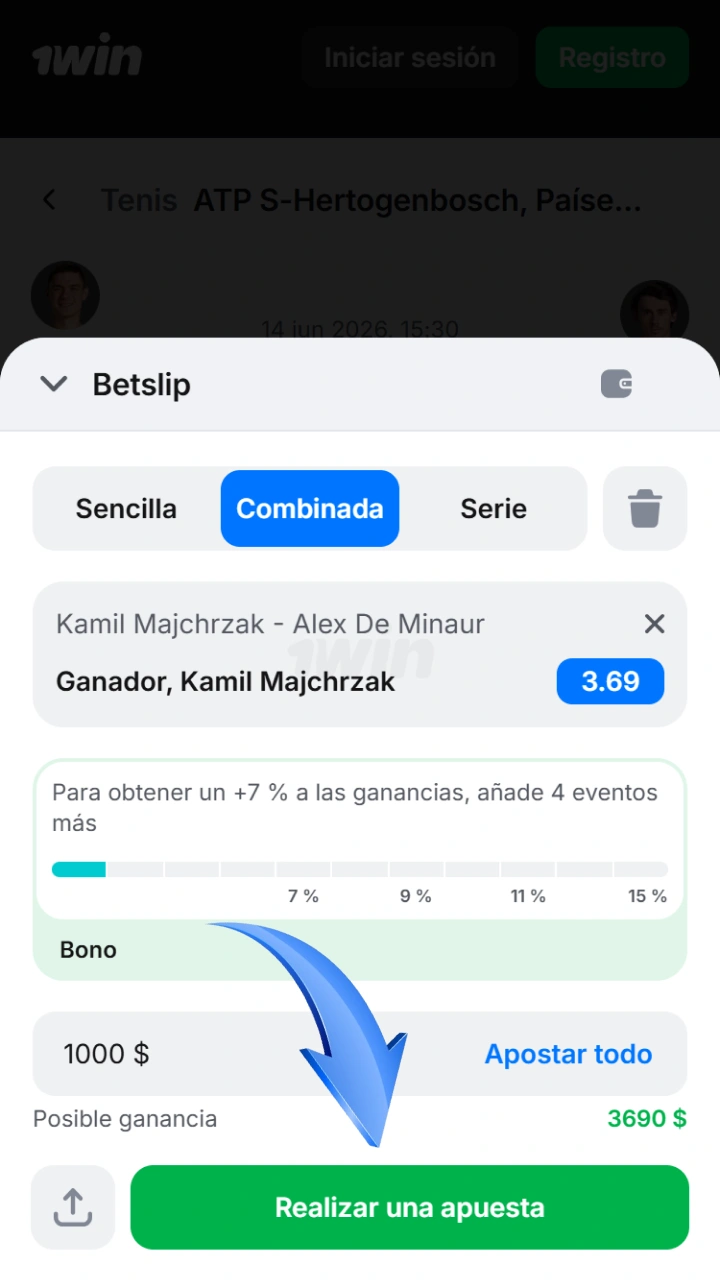
Task: Tap Apostar todo to bet entire balance
Action: (x=568, y=1054)
